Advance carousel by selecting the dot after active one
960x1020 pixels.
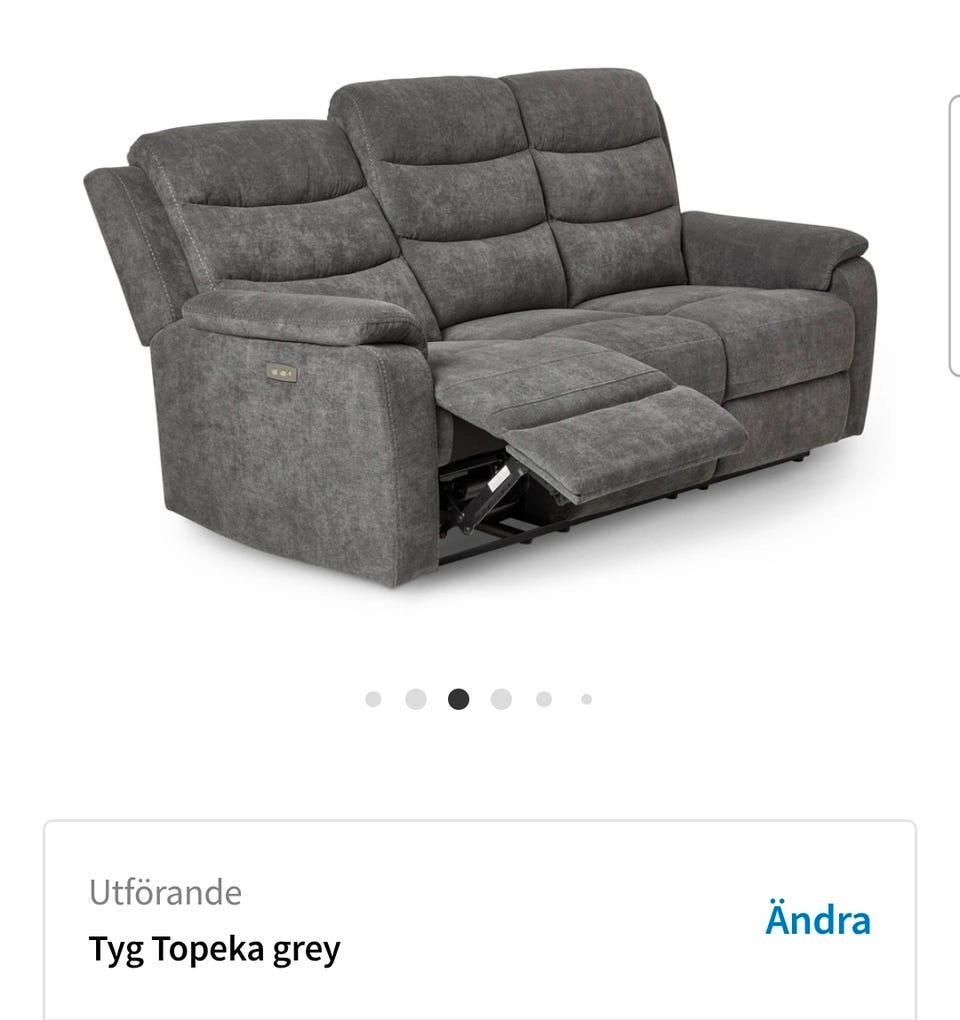click(499, 700)
